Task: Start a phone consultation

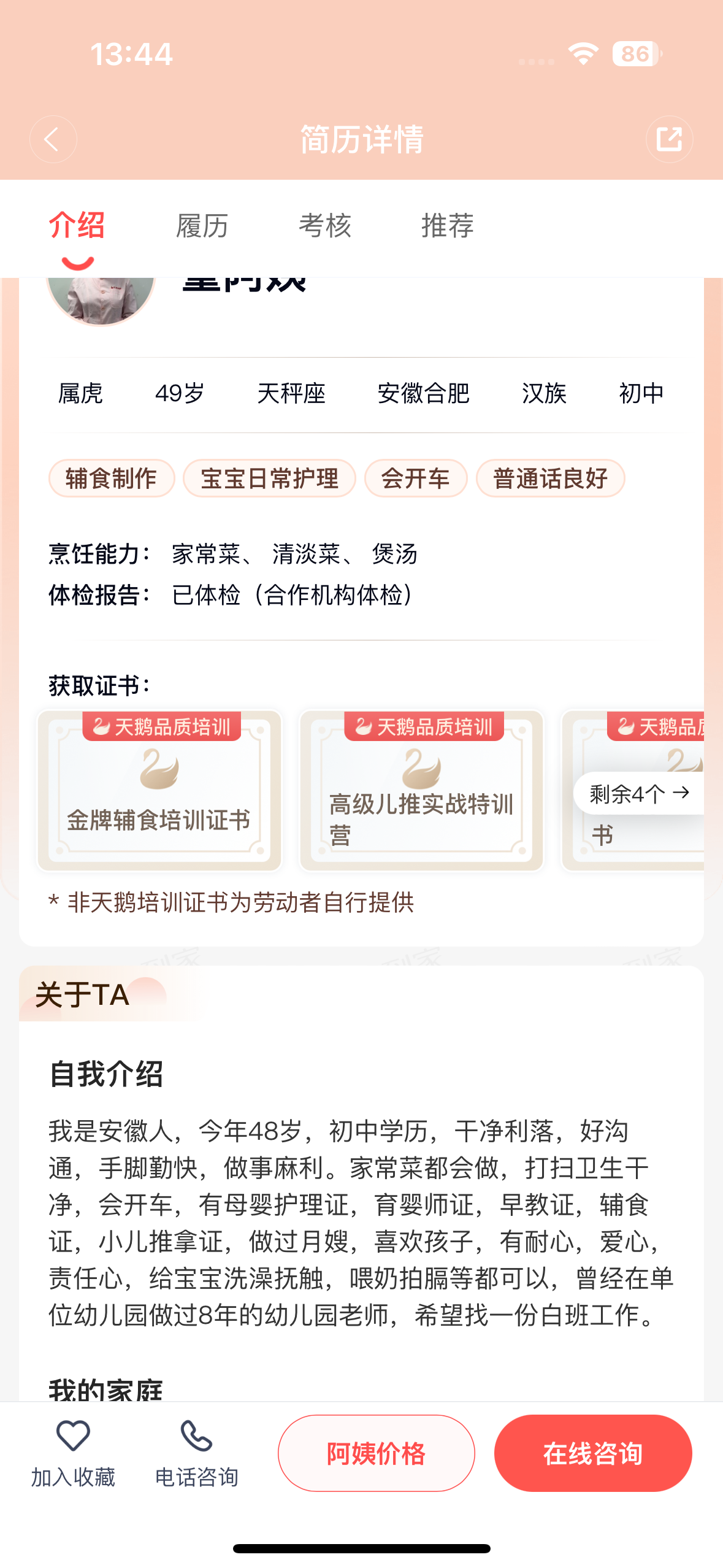Action: (196, 1453)
